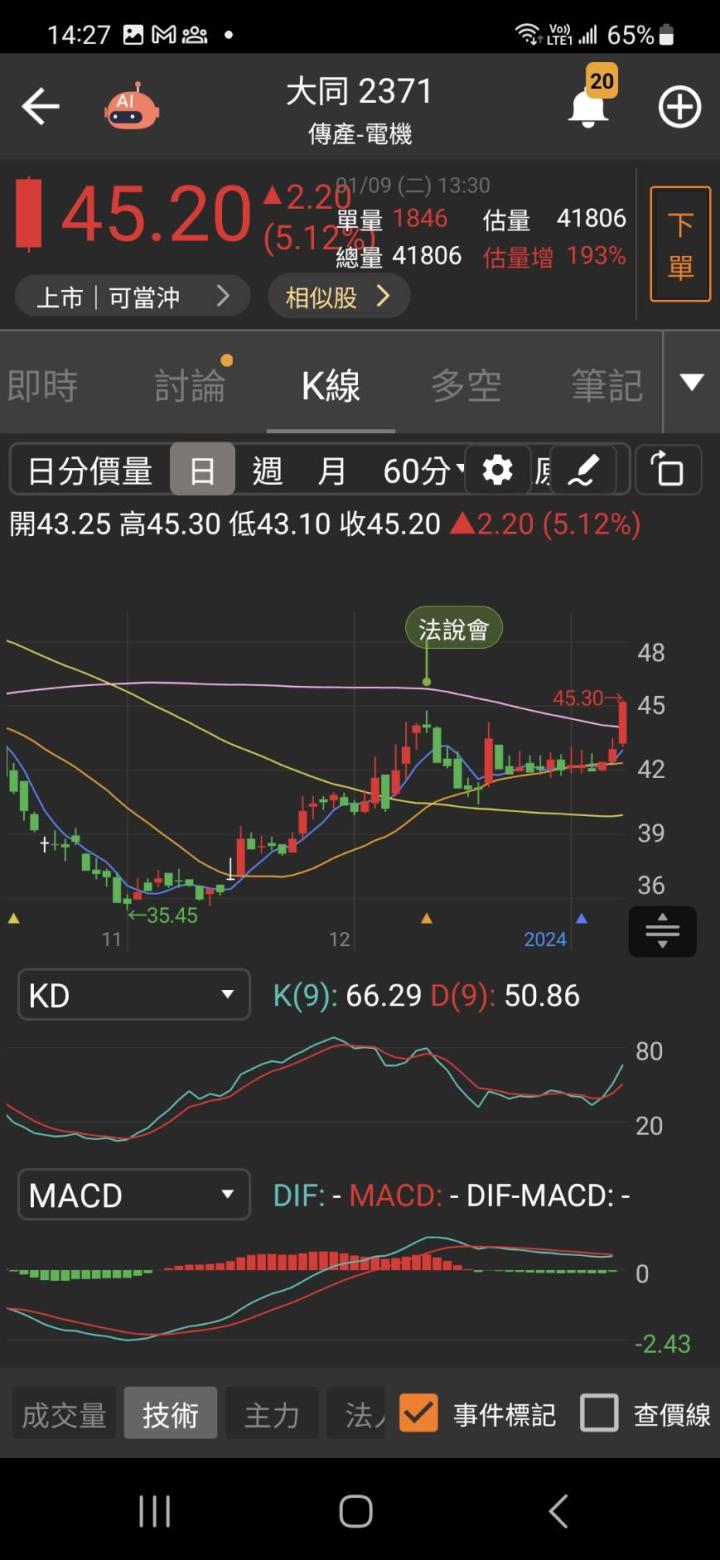Open the KD indicator dropdown
Viewport: 720px width, 1560px height.
pyautogui.click(x=134, y=995)
